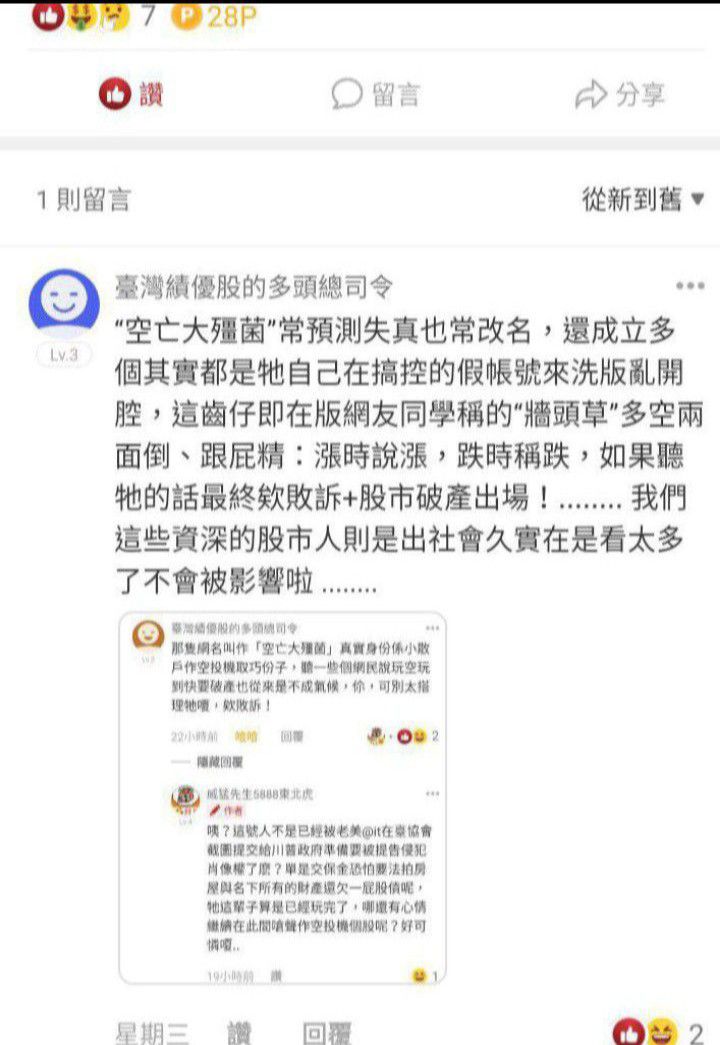Like the comment via the bottom 讚

tap(239, 1033)
